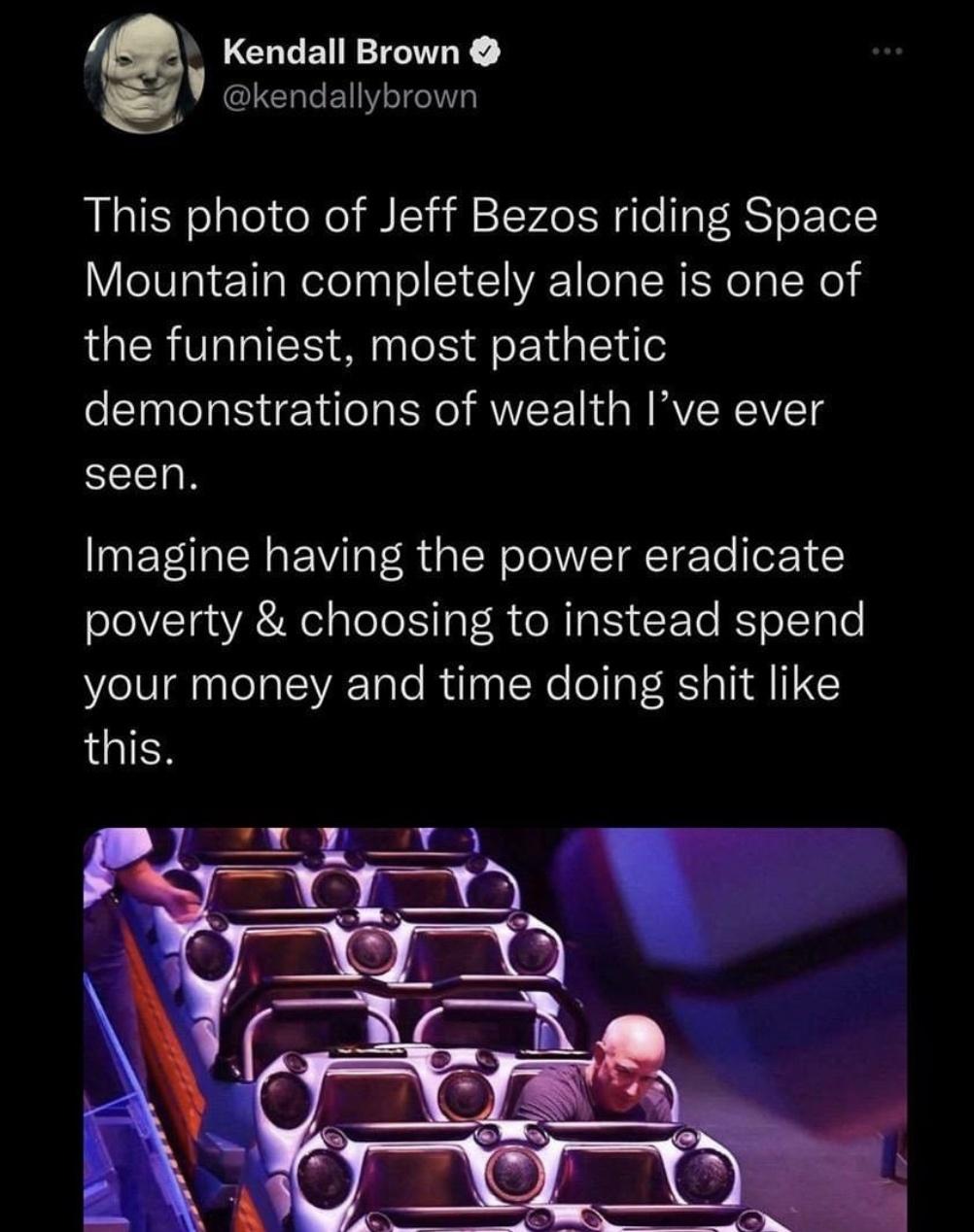This screenshot has height=1232, width=974.
Task: Open the tweet's three-dot overflow menu
Action: [886, 51]
